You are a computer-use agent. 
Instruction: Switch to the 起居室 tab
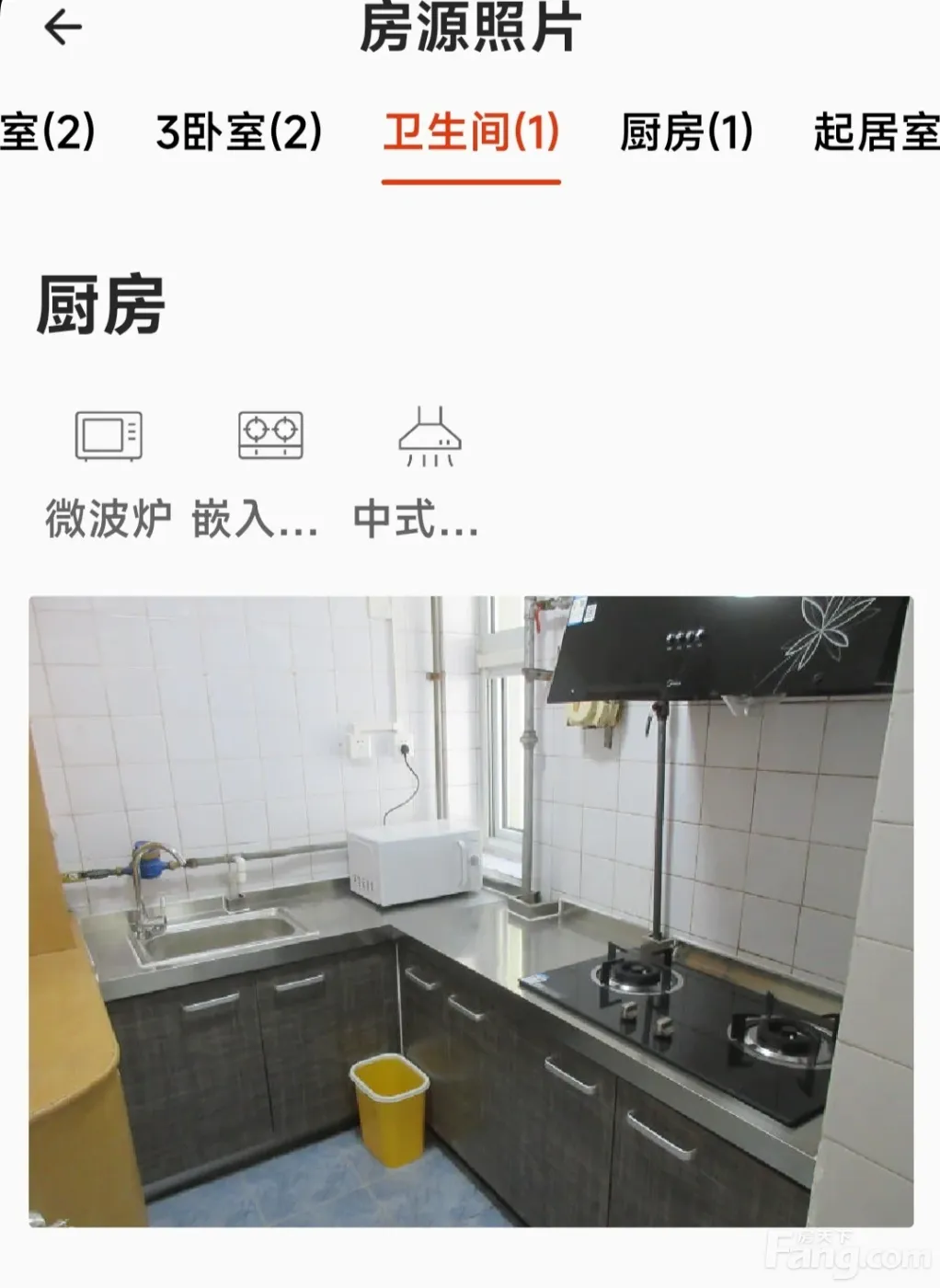[x=876, y=132]
